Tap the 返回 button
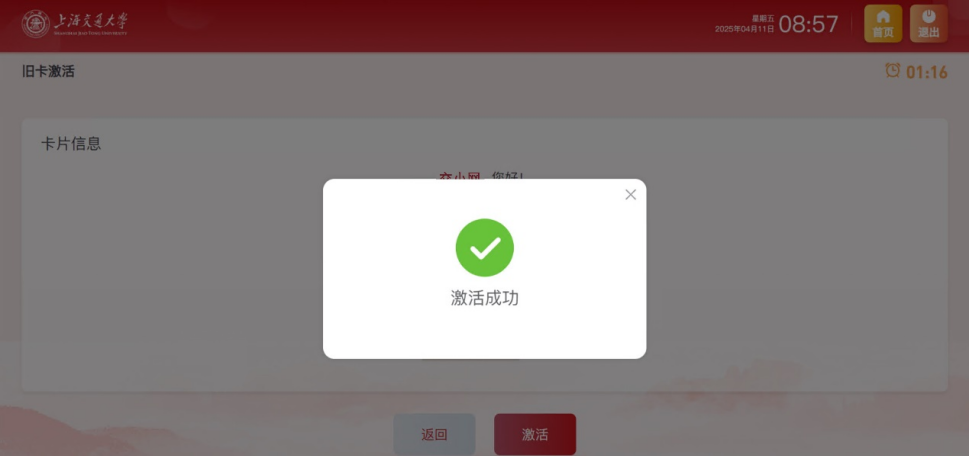 pos(434,434)
